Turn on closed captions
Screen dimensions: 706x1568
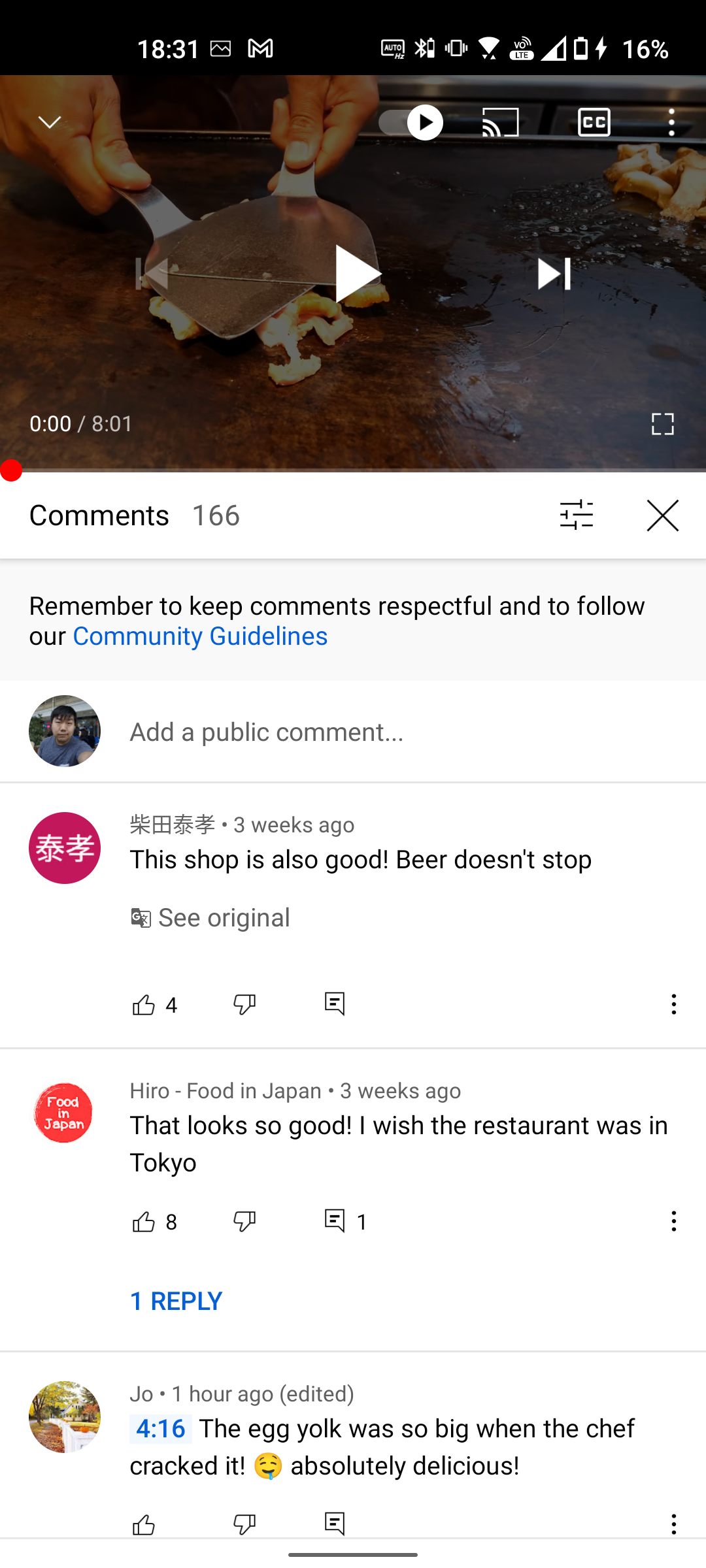(594, 122)
